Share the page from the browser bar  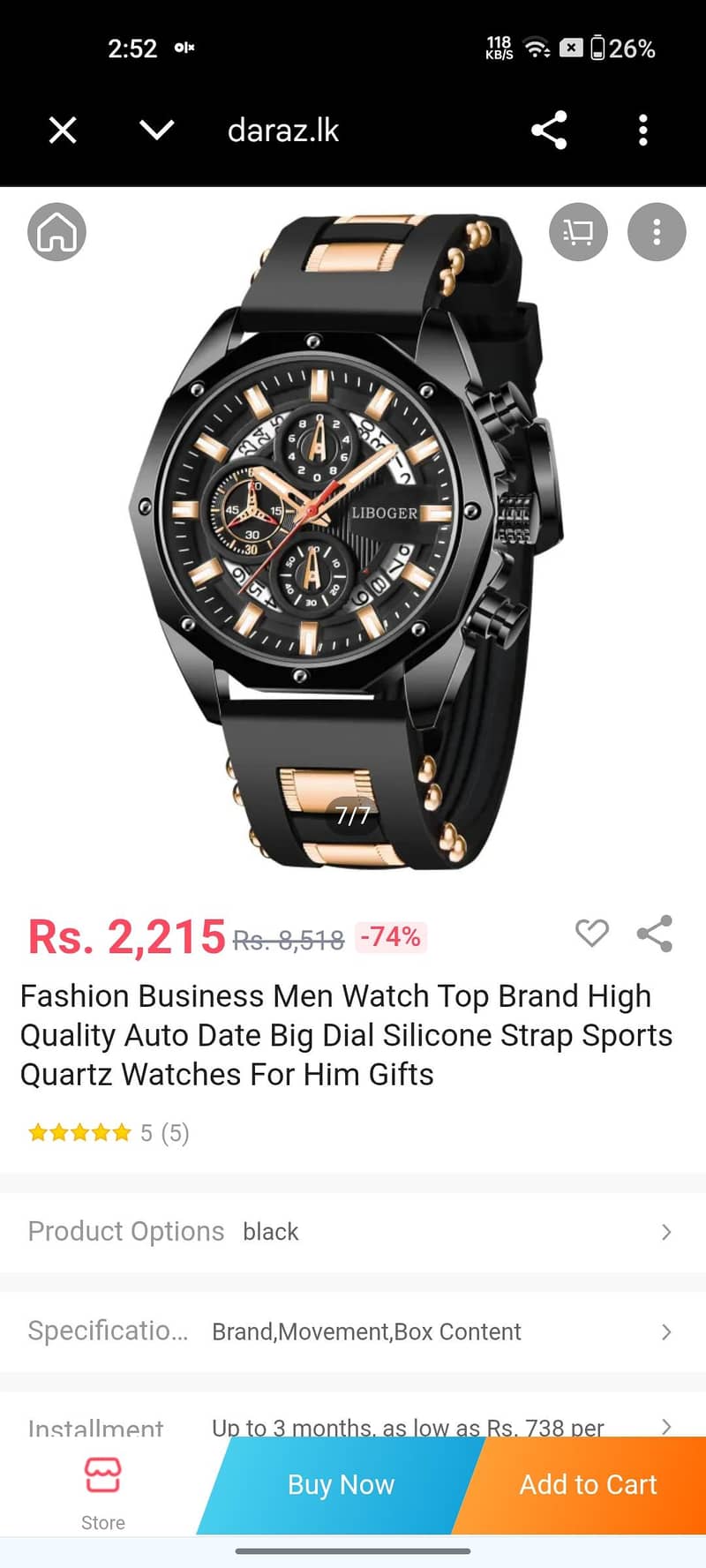pos(549,131)
